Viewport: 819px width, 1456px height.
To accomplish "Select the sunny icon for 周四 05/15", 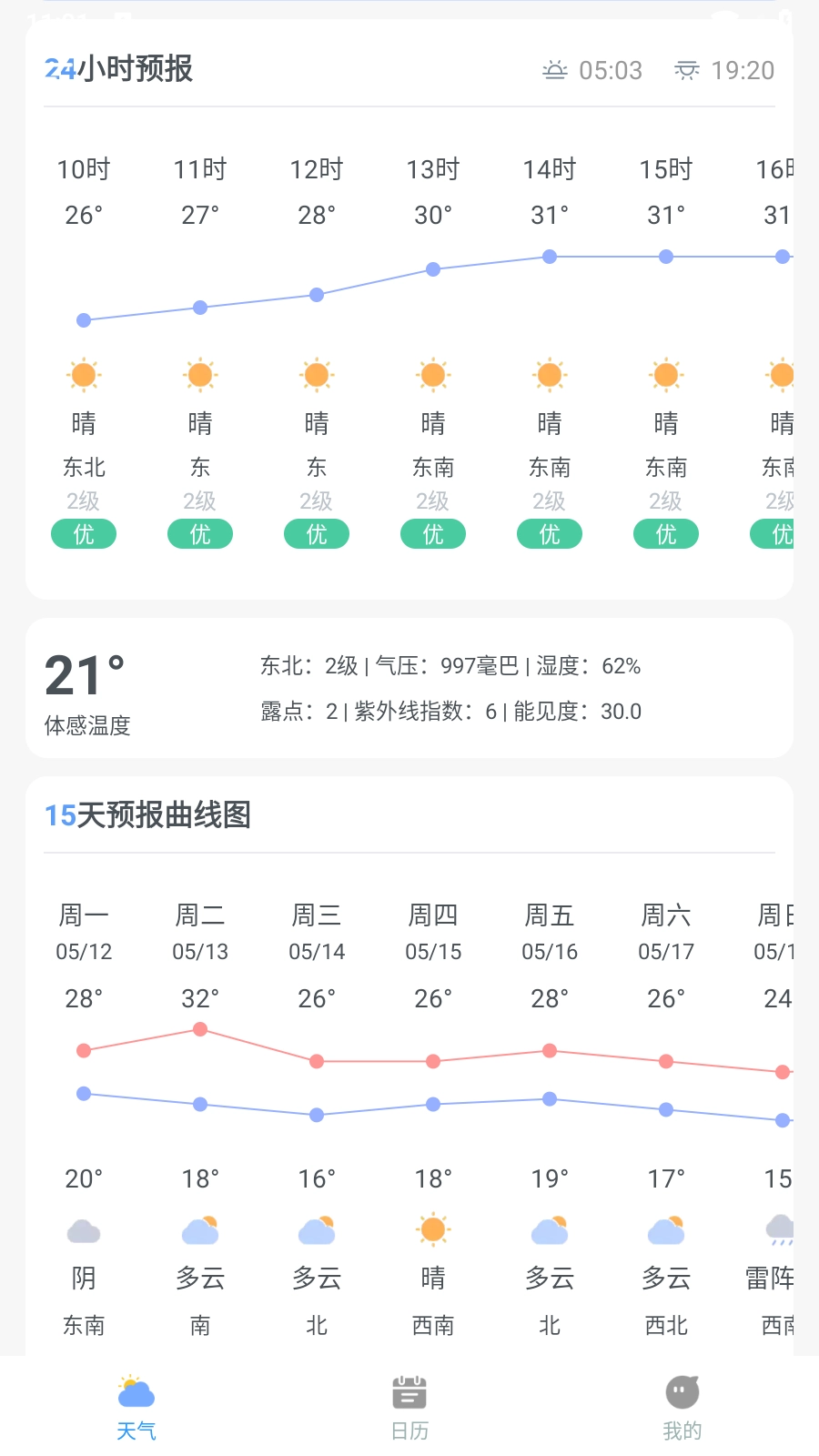I will [x=433, y=1231].
